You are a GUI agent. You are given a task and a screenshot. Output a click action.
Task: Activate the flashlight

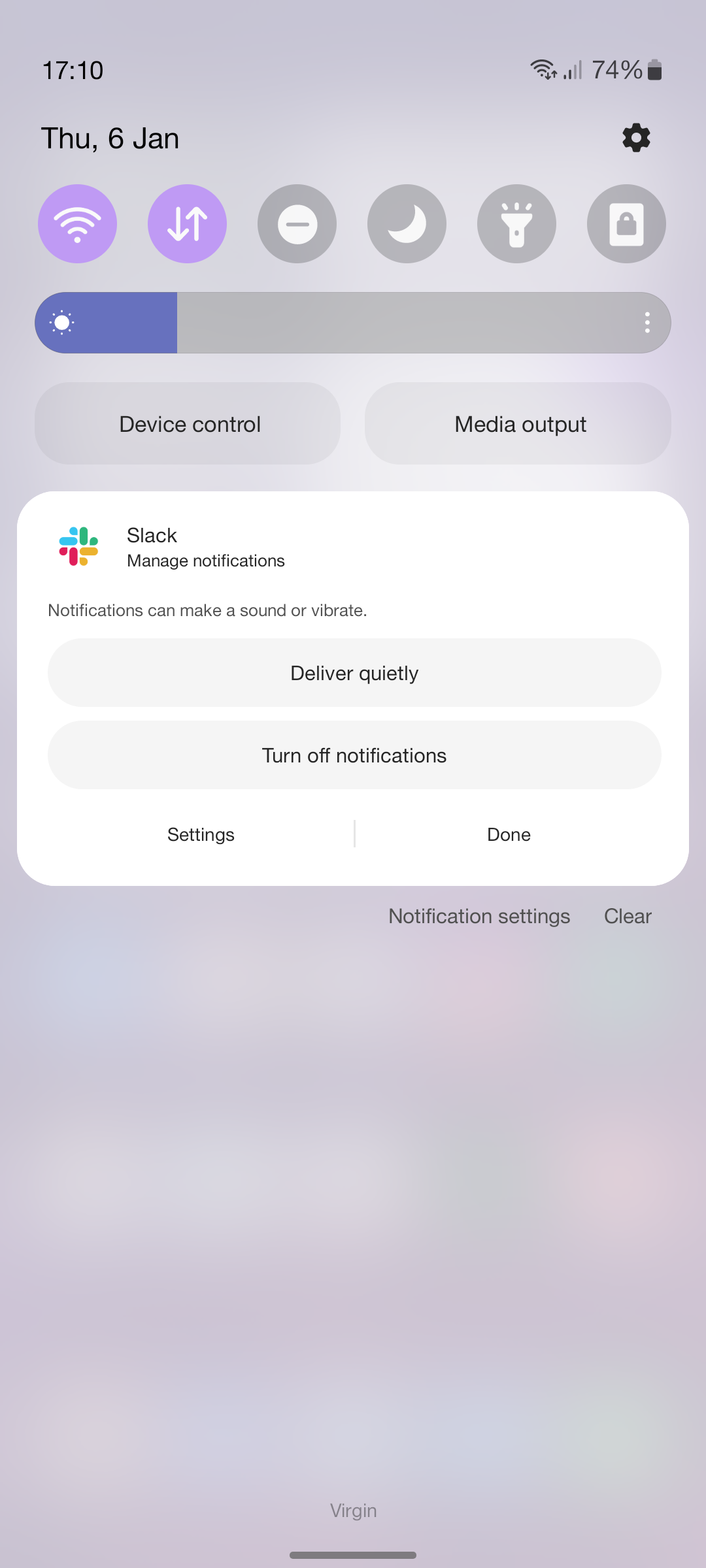point(516,223)
